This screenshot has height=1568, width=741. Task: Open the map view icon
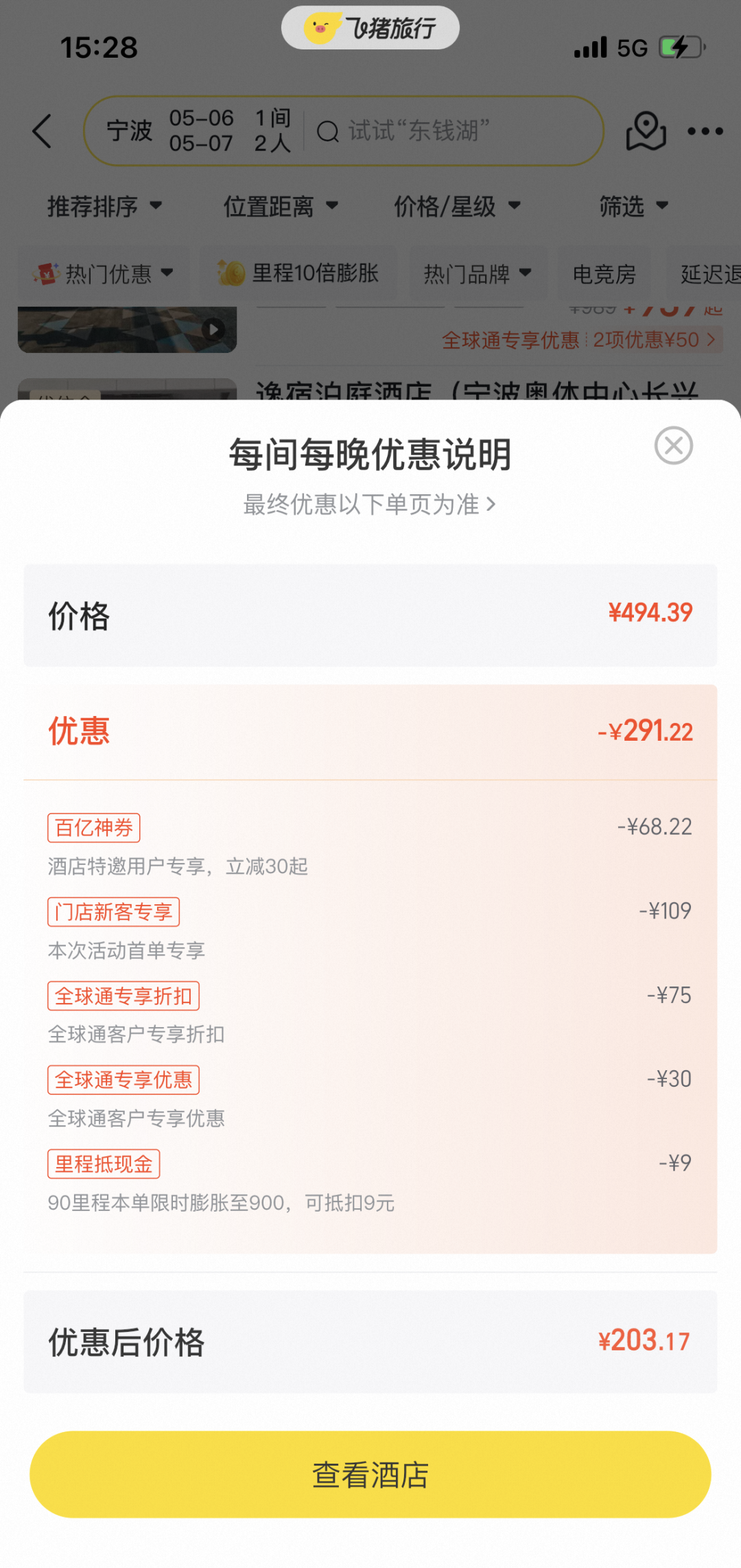tap(646, 131)
